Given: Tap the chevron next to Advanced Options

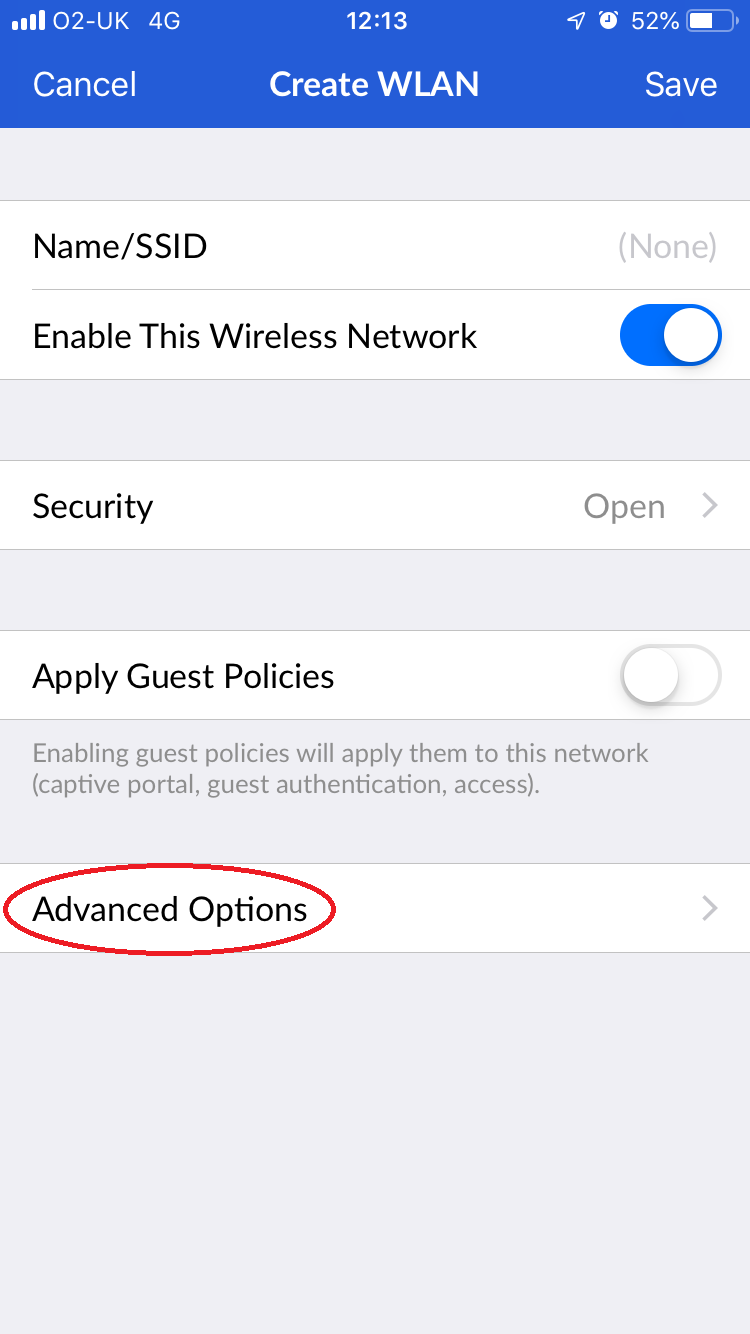Looking at the screenshot, I should coord(710,908).
